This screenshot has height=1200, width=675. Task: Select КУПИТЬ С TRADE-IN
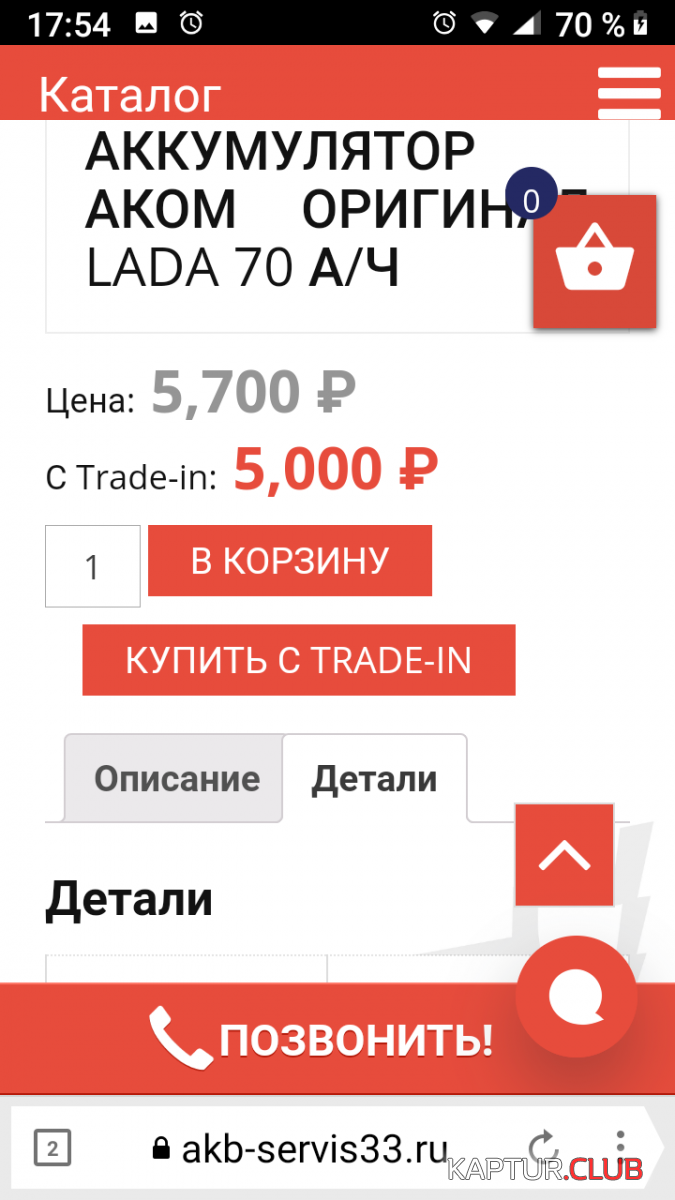click(x=298, y=660)
